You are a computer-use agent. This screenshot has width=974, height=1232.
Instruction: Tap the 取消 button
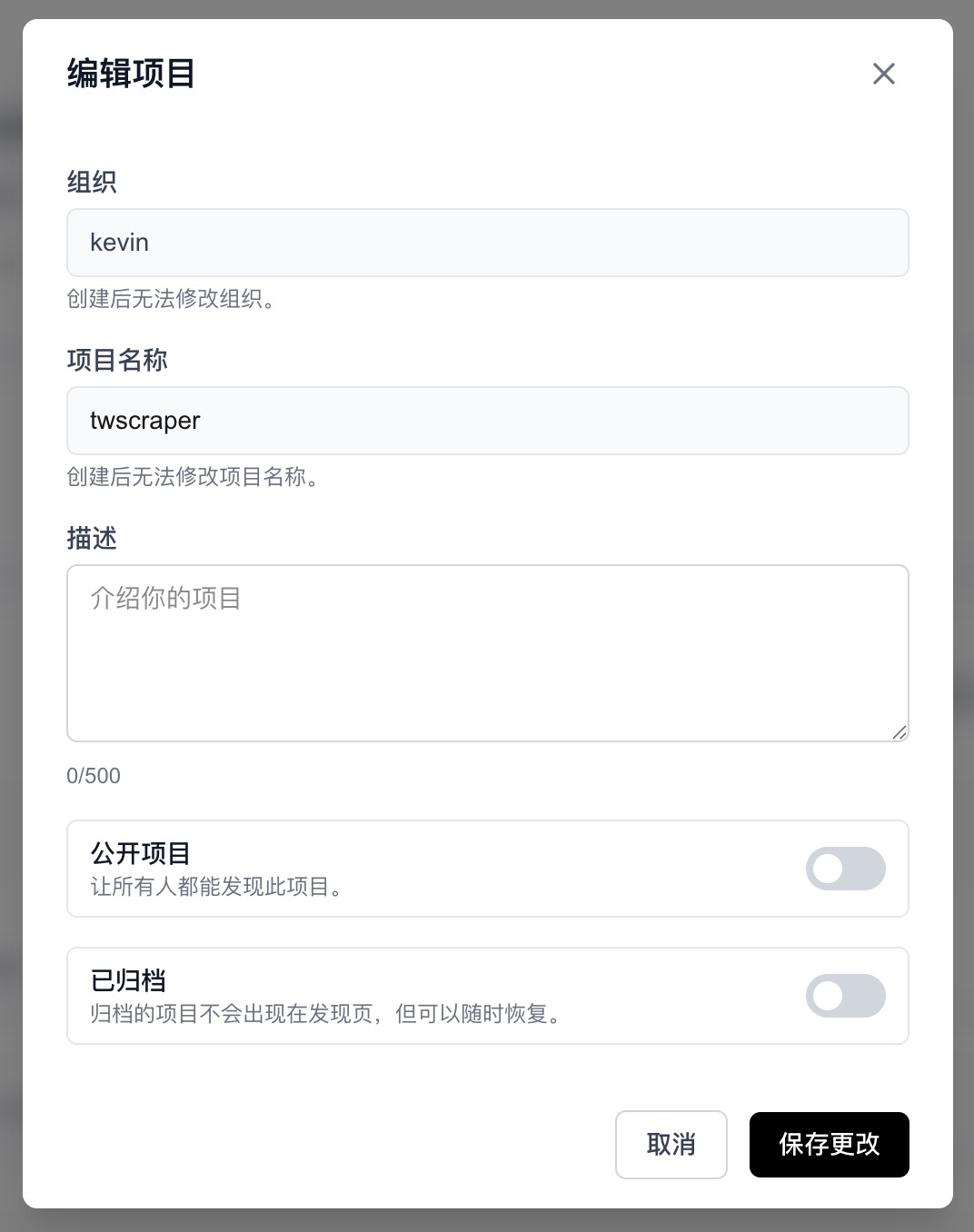click(671, 1144)
